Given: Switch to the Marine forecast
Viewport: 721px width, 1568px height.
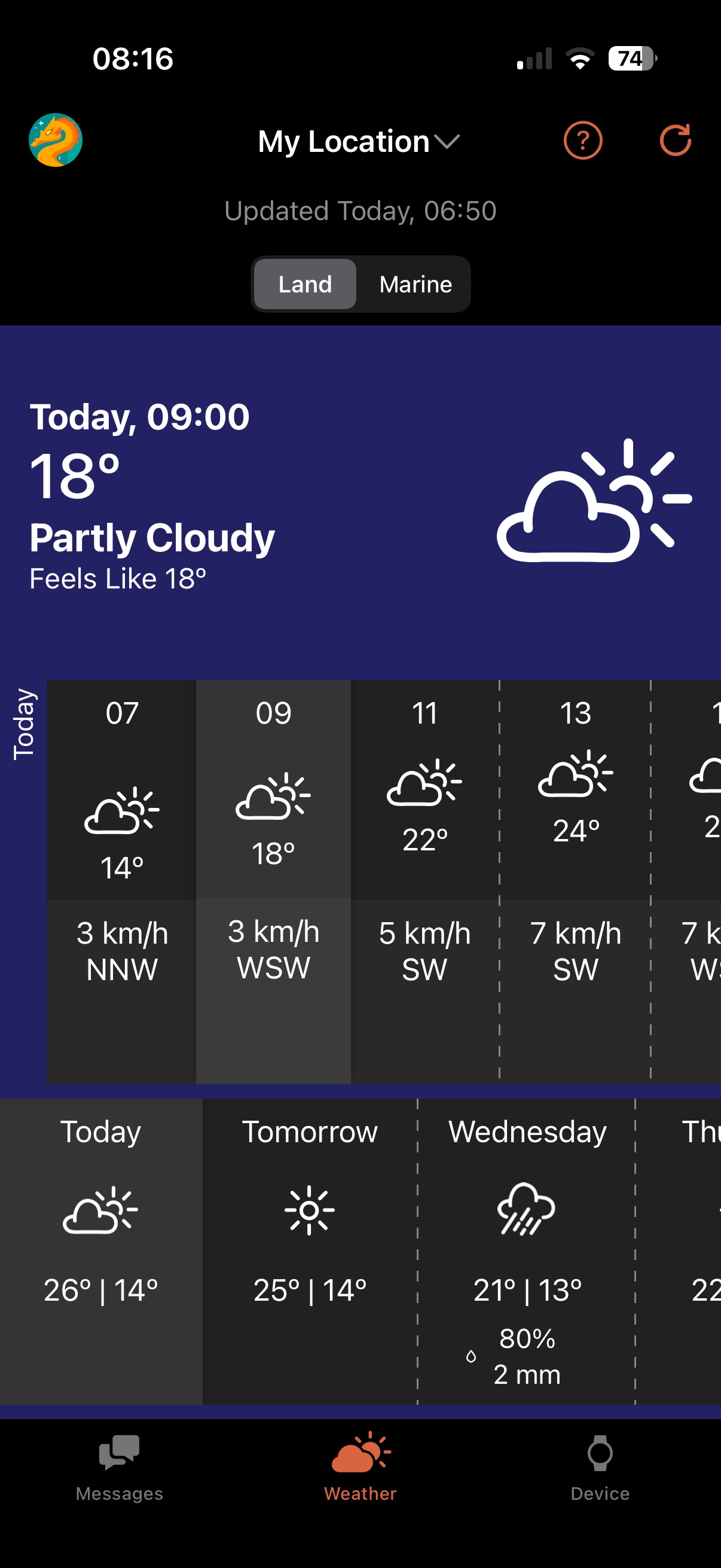Looking at the screenshot, I should [x=416, y=284].
